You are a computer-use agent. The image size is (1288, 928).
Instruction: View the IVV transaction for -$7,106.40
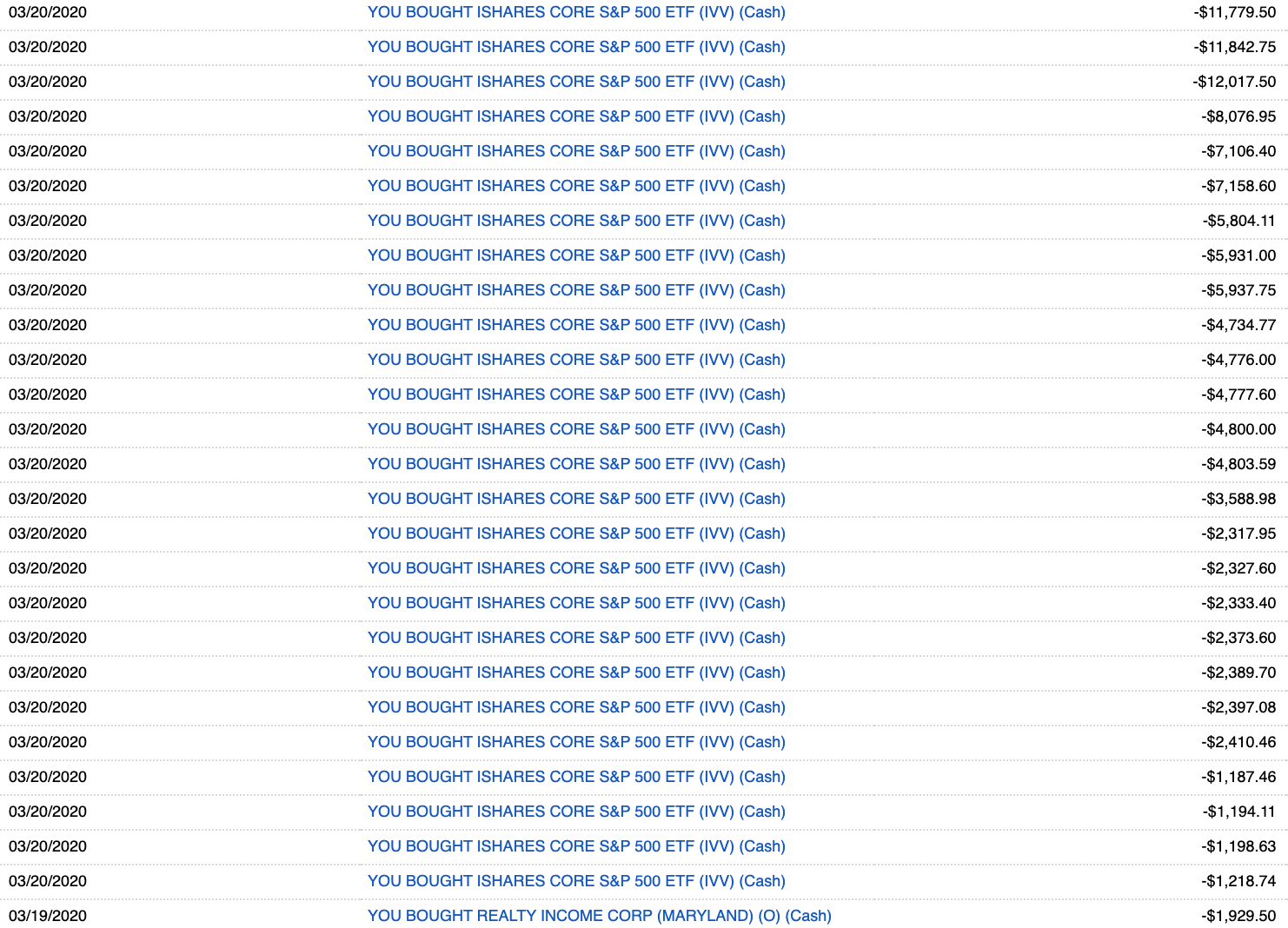pyautogui.click(x=576, y=151)
